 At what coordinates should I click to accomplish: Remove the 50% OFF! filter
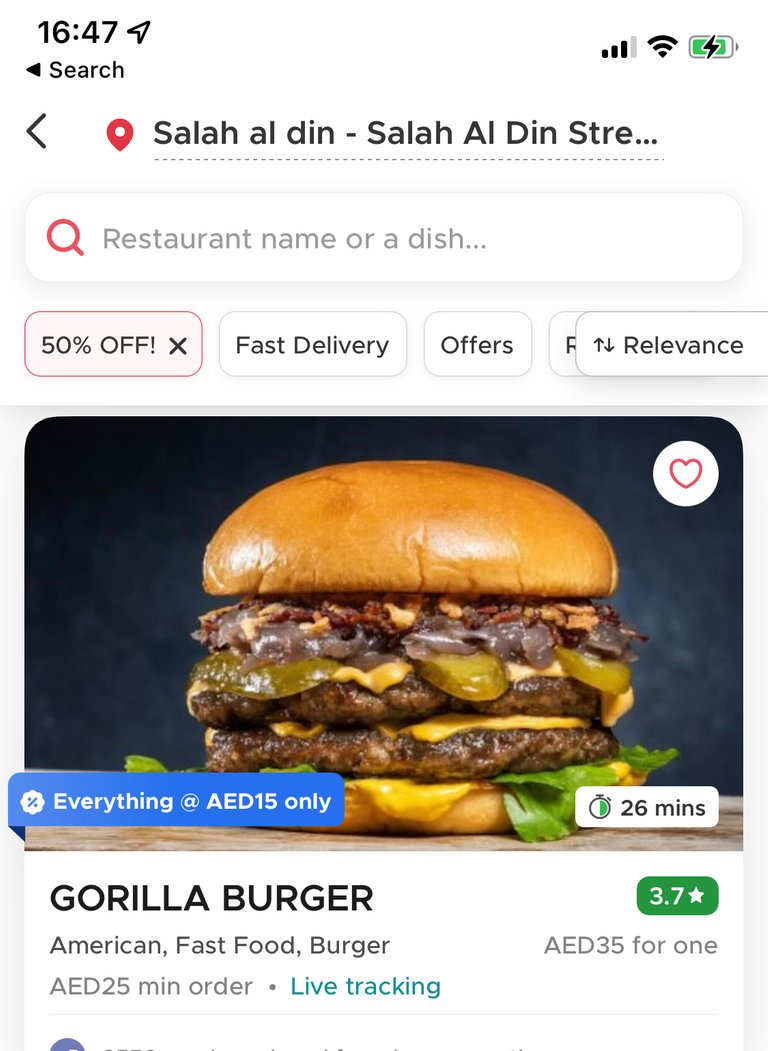178,346
